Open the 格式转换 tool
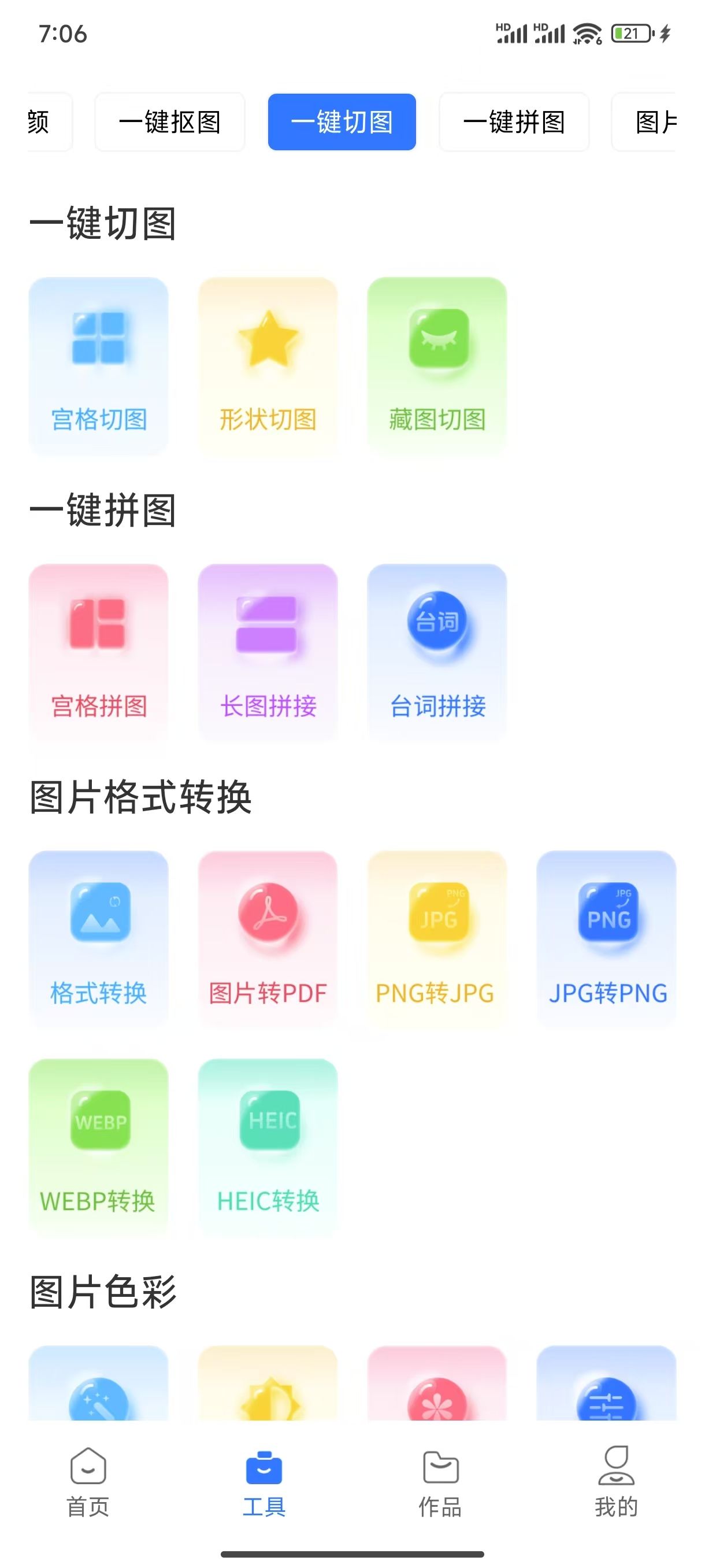Screen dimensions: 705x1568 pyautogui.click(x=99, y=939)
